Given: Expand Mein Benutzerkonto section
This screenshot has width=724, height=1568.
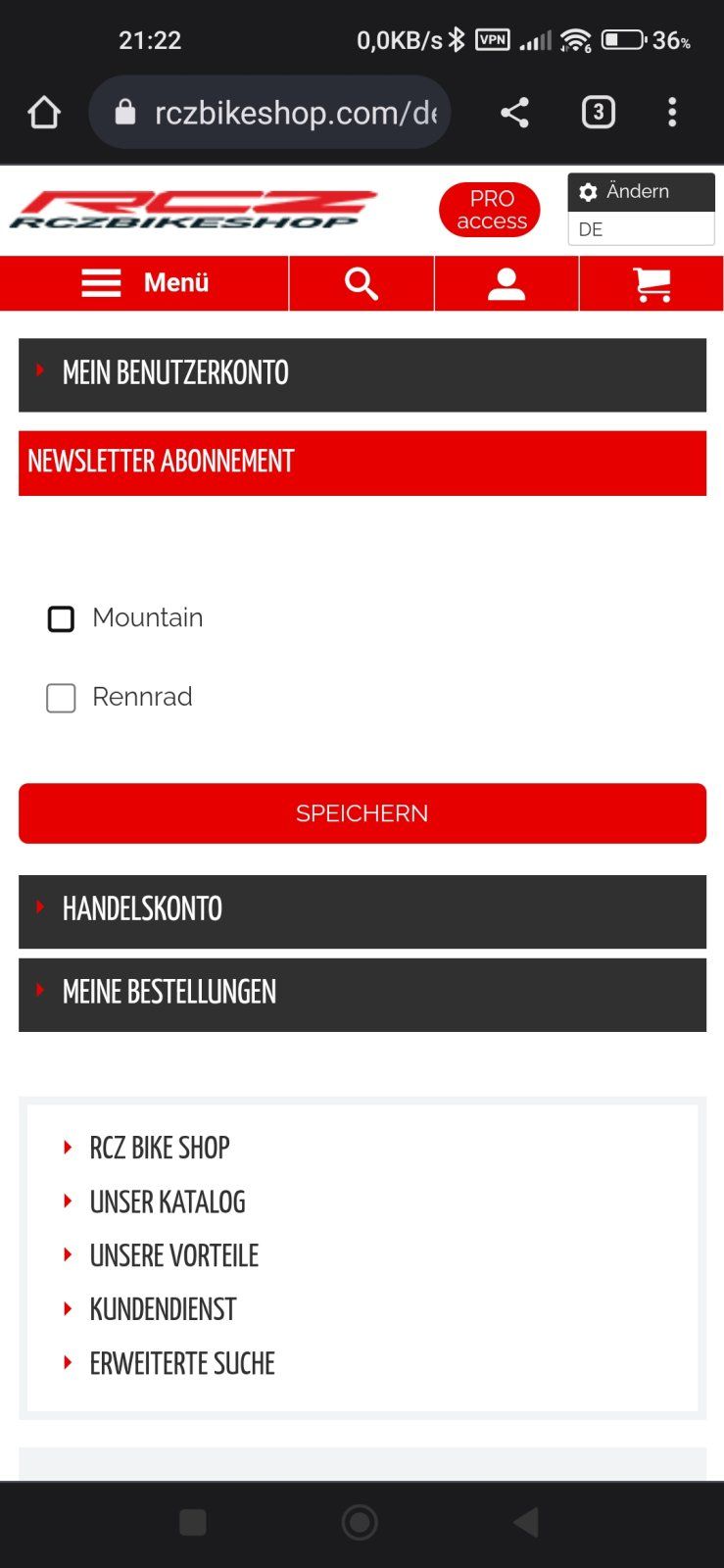Looking at the screenshot, I should 362,374.
